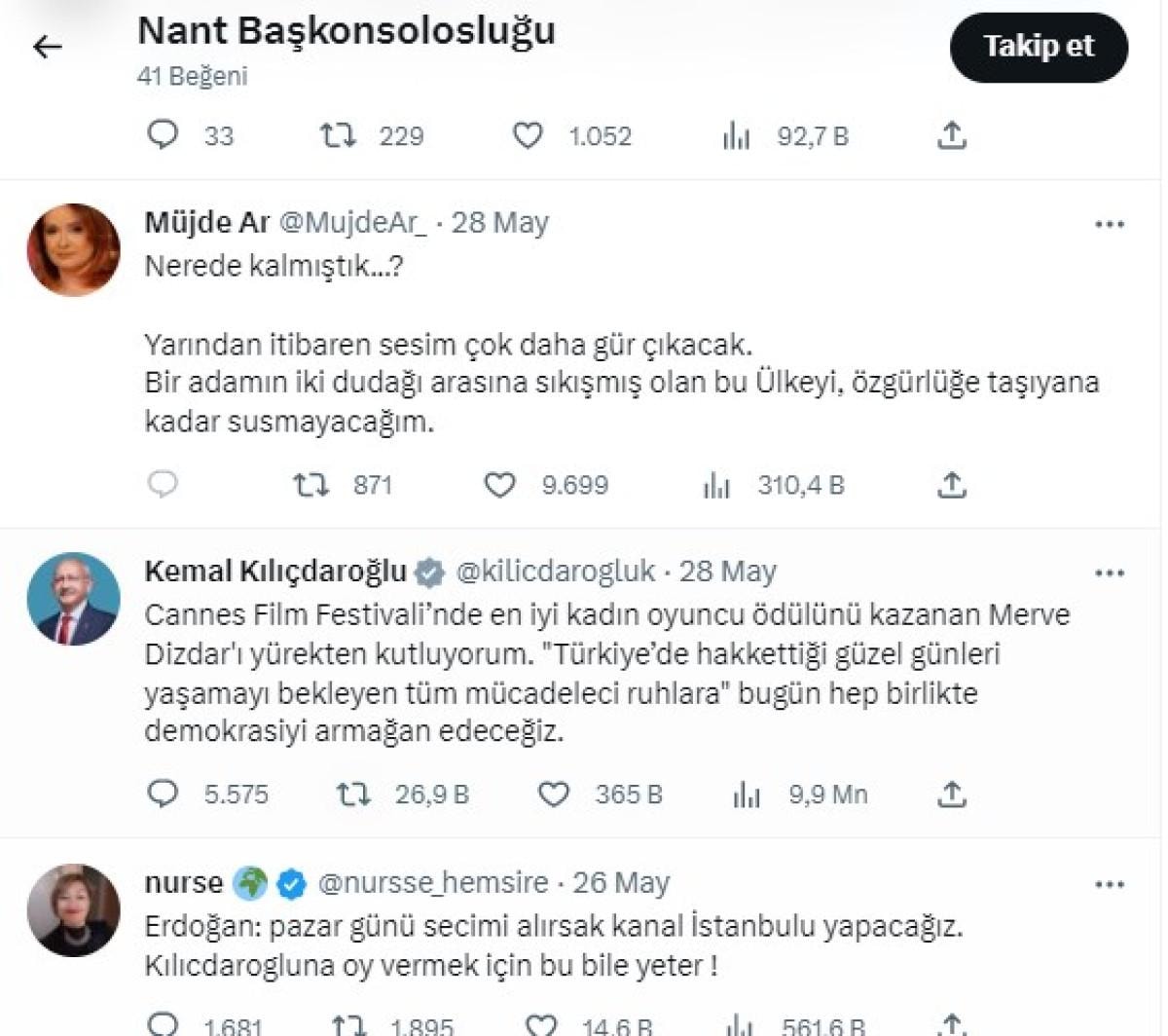Share Kemal Kılıçdaroğlu's tweet
Image resolution: width=1168 pixels, height=1036 pixels.
coord(951,795)
